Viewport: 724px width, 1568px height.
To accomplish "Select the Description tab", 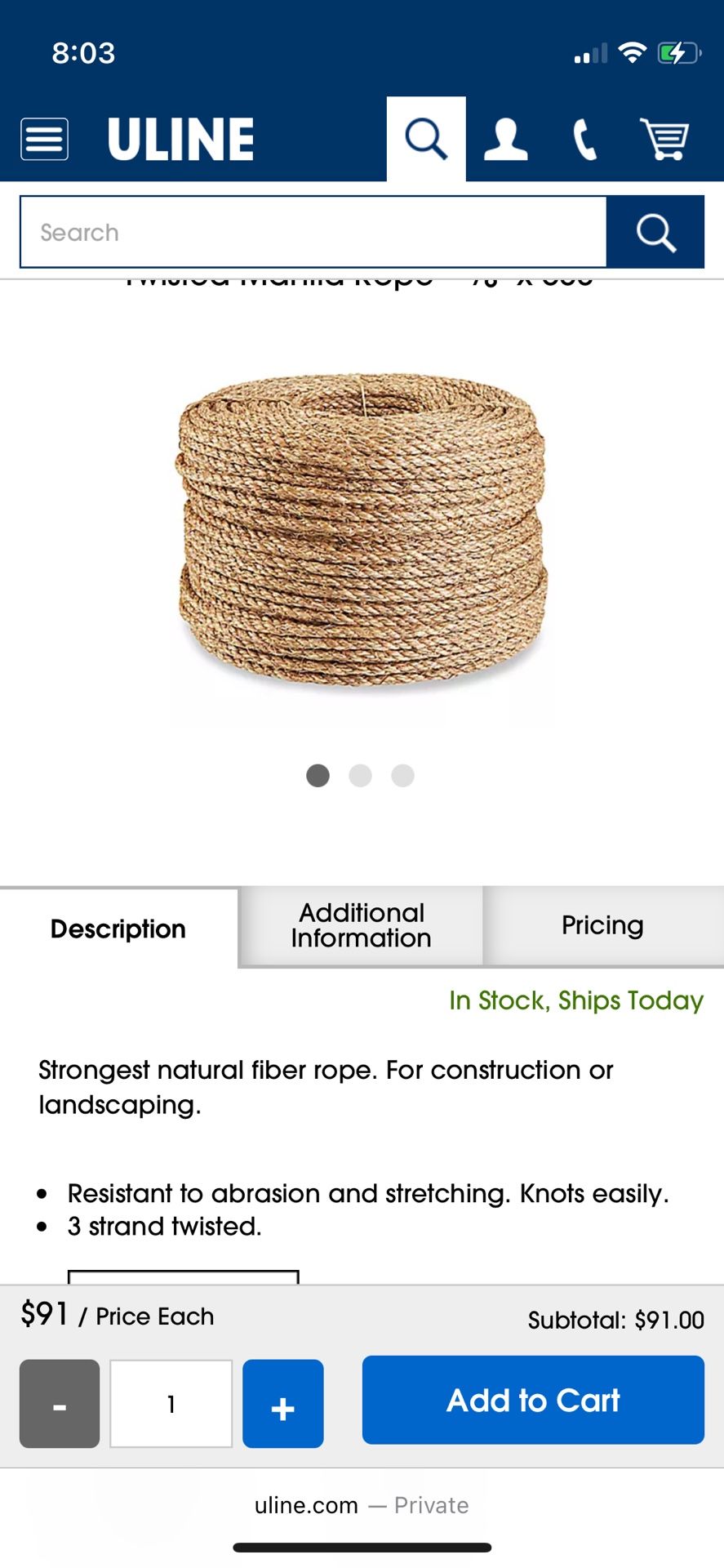I will tap(118, 929).
